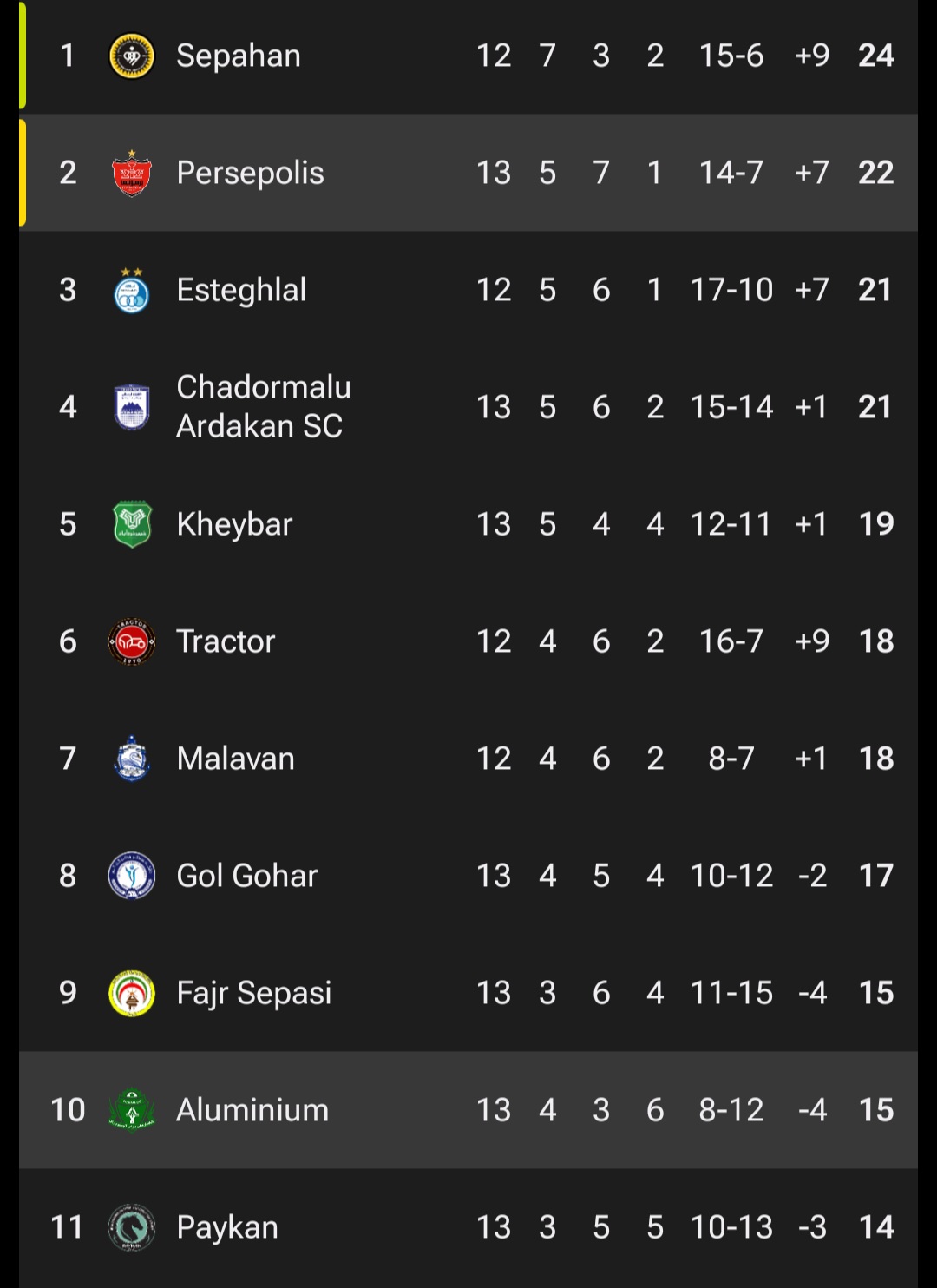Click the Persepolis team name
Image resolution: width=937 pixels, height=1288 pixels.
pos(249,172)
